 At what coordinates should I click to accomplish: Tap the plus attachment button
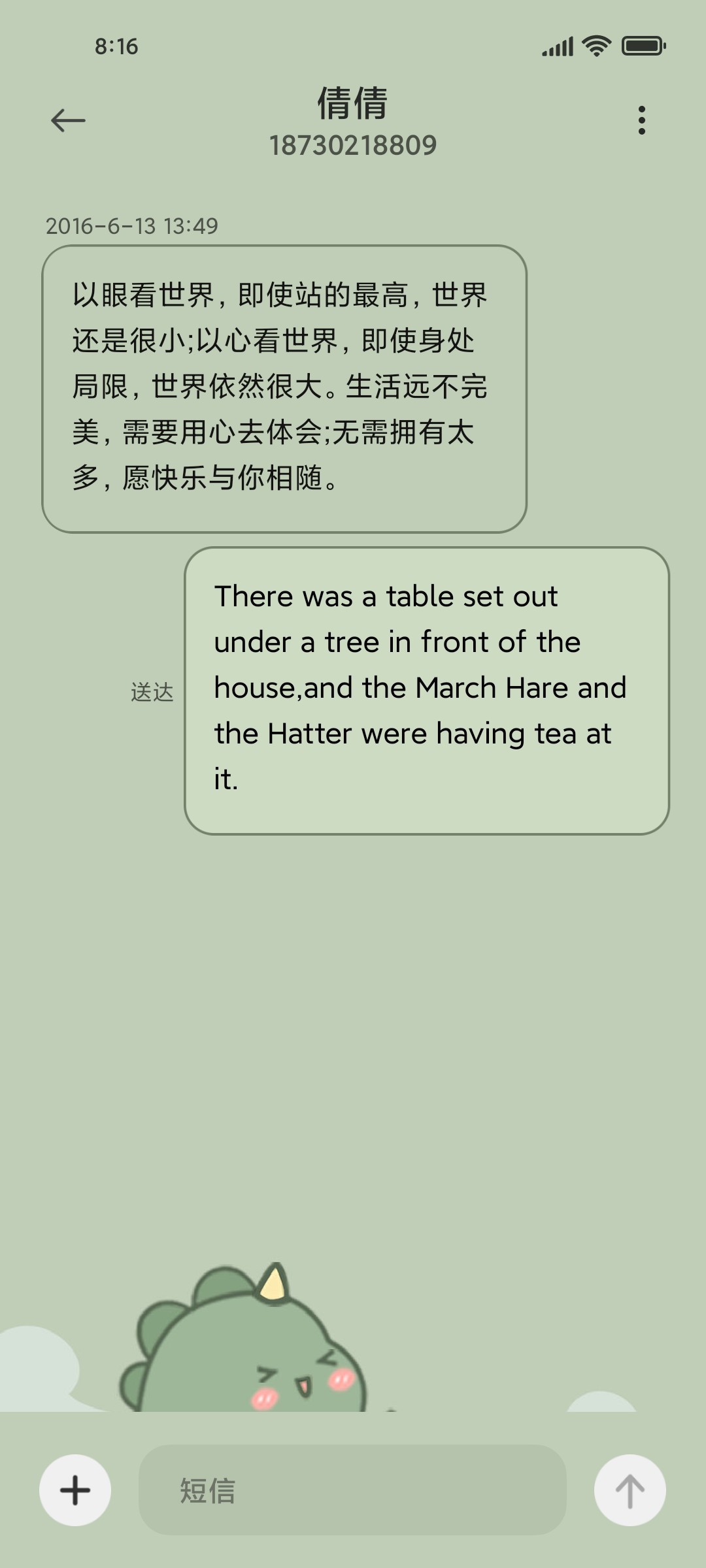tap(75, 1490)
